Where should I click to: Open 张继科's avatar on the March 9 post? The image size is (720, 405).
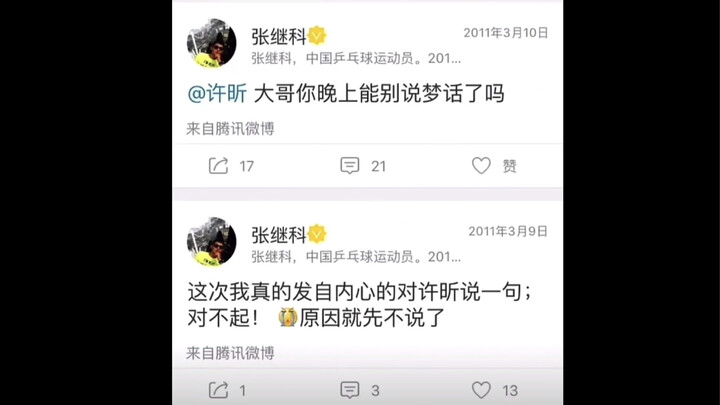[x=211, y=242]
